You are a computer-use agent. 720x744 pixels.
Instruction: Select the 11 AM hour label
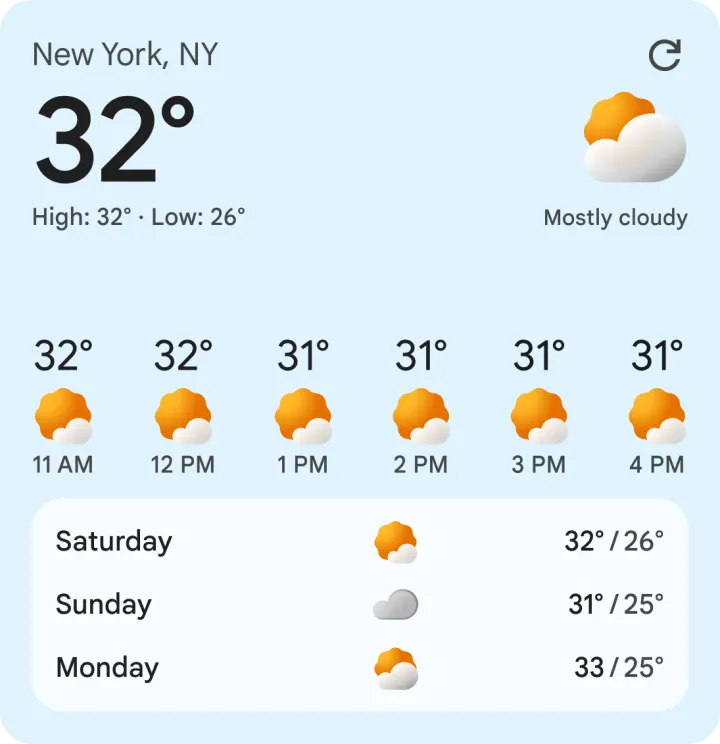pyautogui.click(x=63, y=464)
